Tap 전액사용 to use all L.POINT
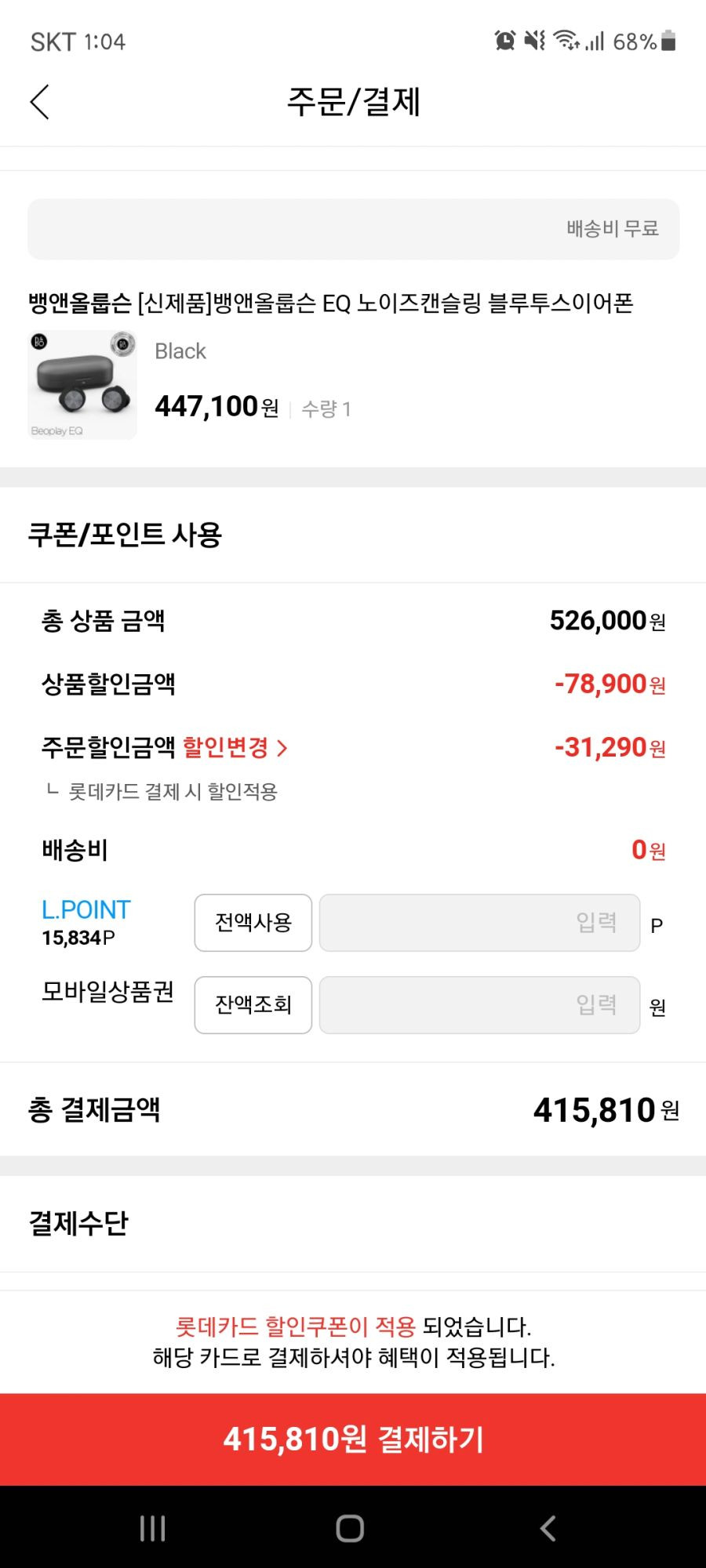This screenshot has width=706, height=1568. tap(253, 923)
